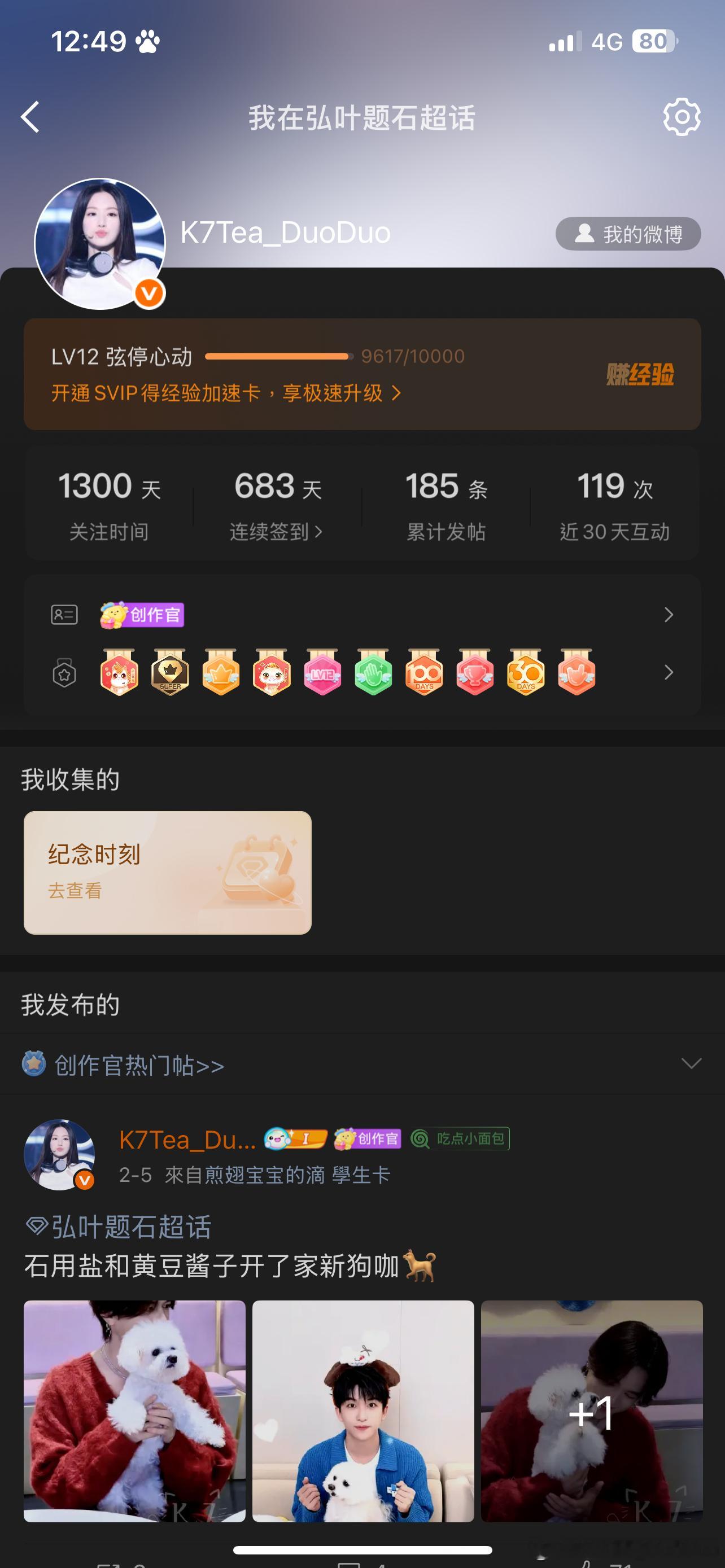Open the 创作官 purple identity label

coord(143,615)
